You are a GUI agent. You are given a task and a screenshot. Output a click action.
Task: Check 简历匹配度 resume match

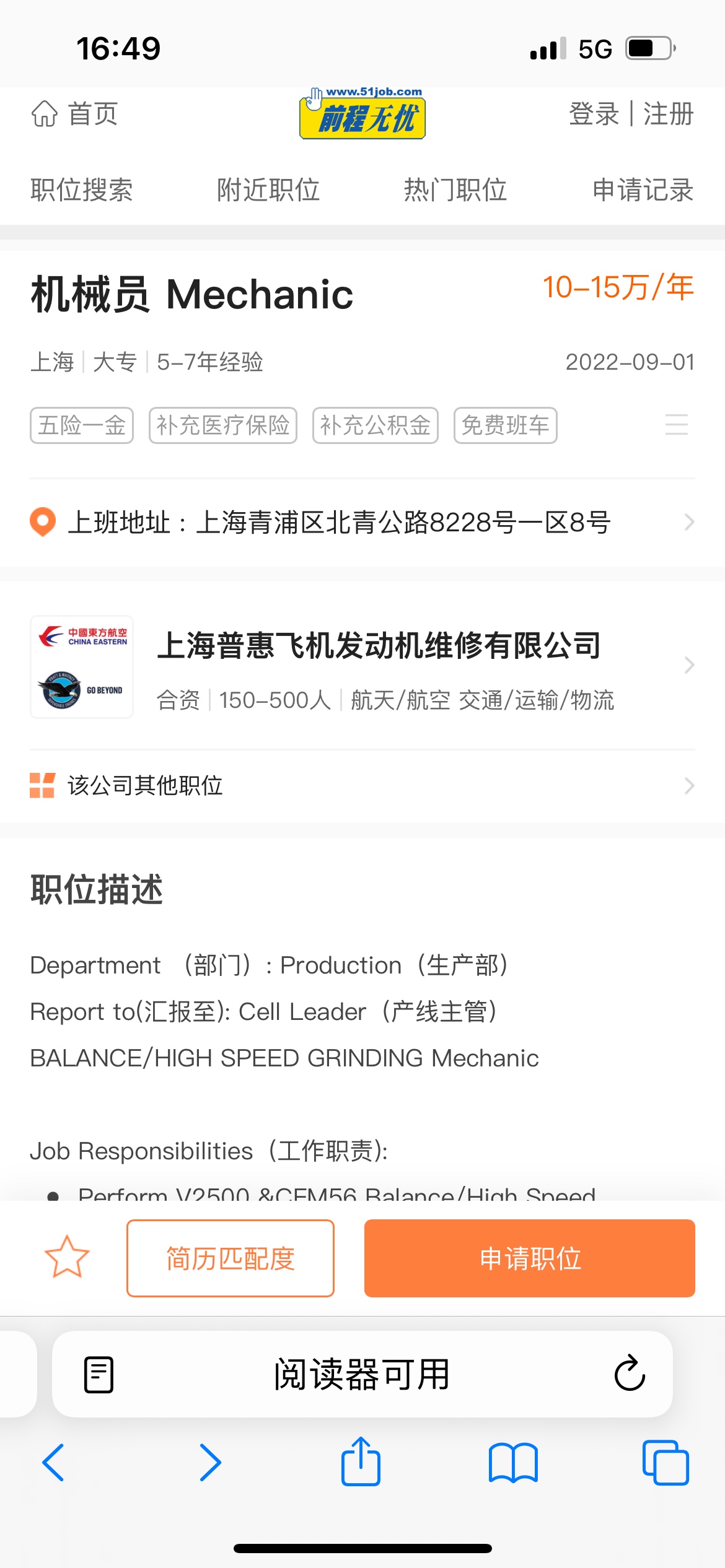click(x=231, y=1258)
